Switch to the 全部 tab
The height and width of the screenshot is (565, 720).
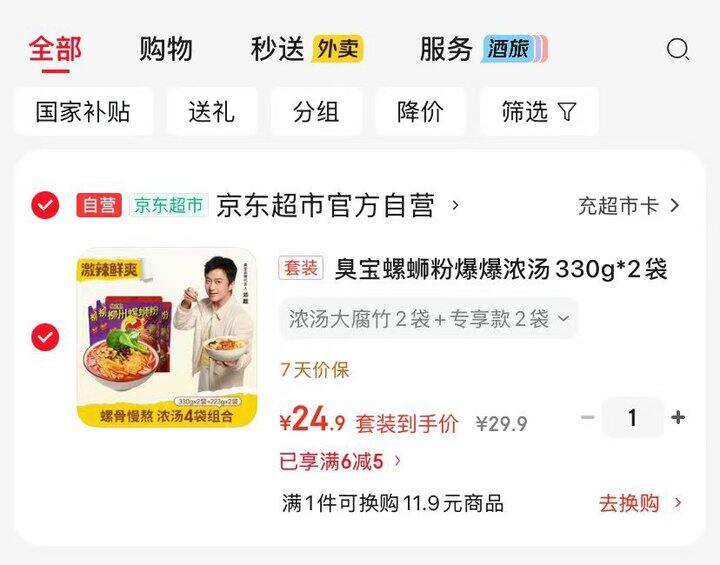[x=55, y=49]
